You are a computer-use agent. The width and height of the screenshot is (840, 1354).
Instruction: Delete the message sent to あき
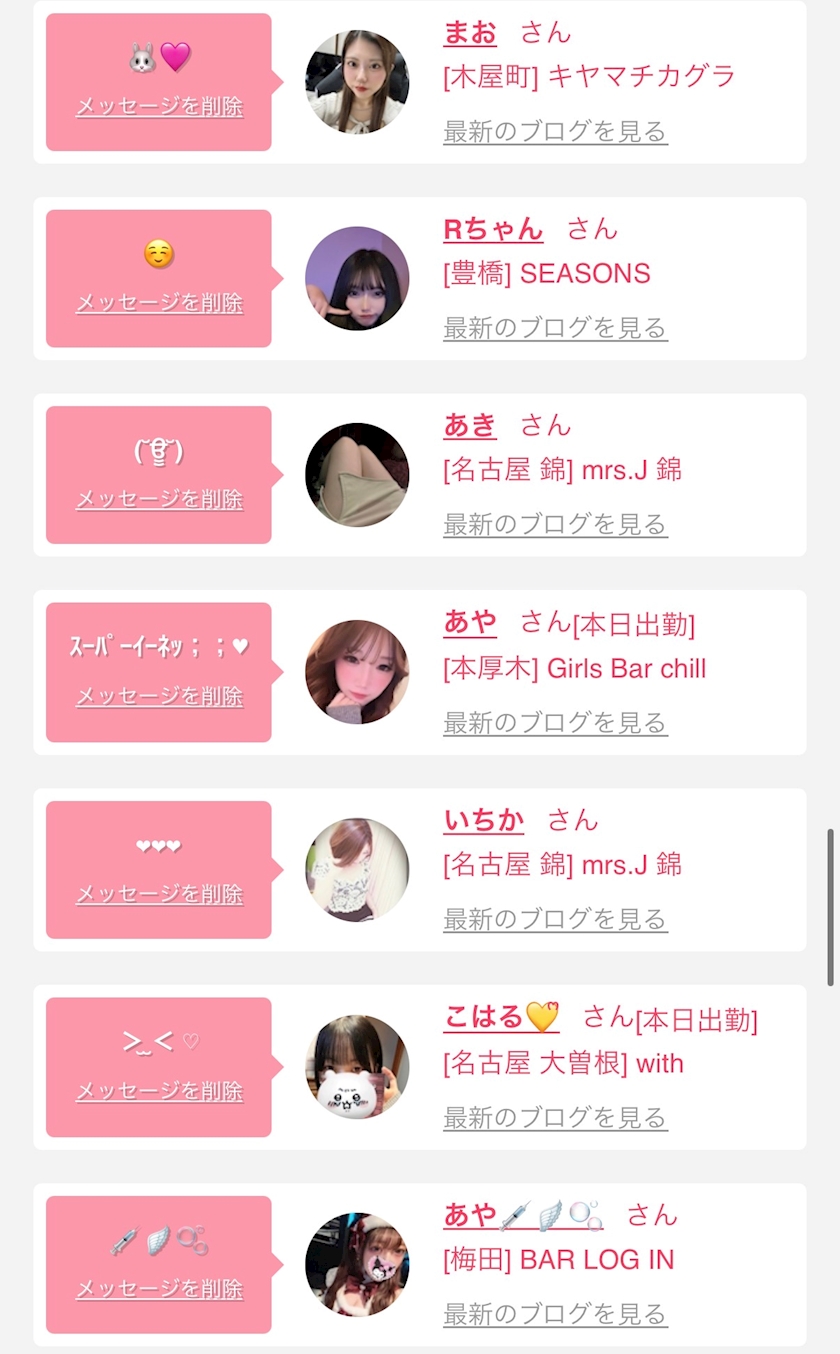159,499
